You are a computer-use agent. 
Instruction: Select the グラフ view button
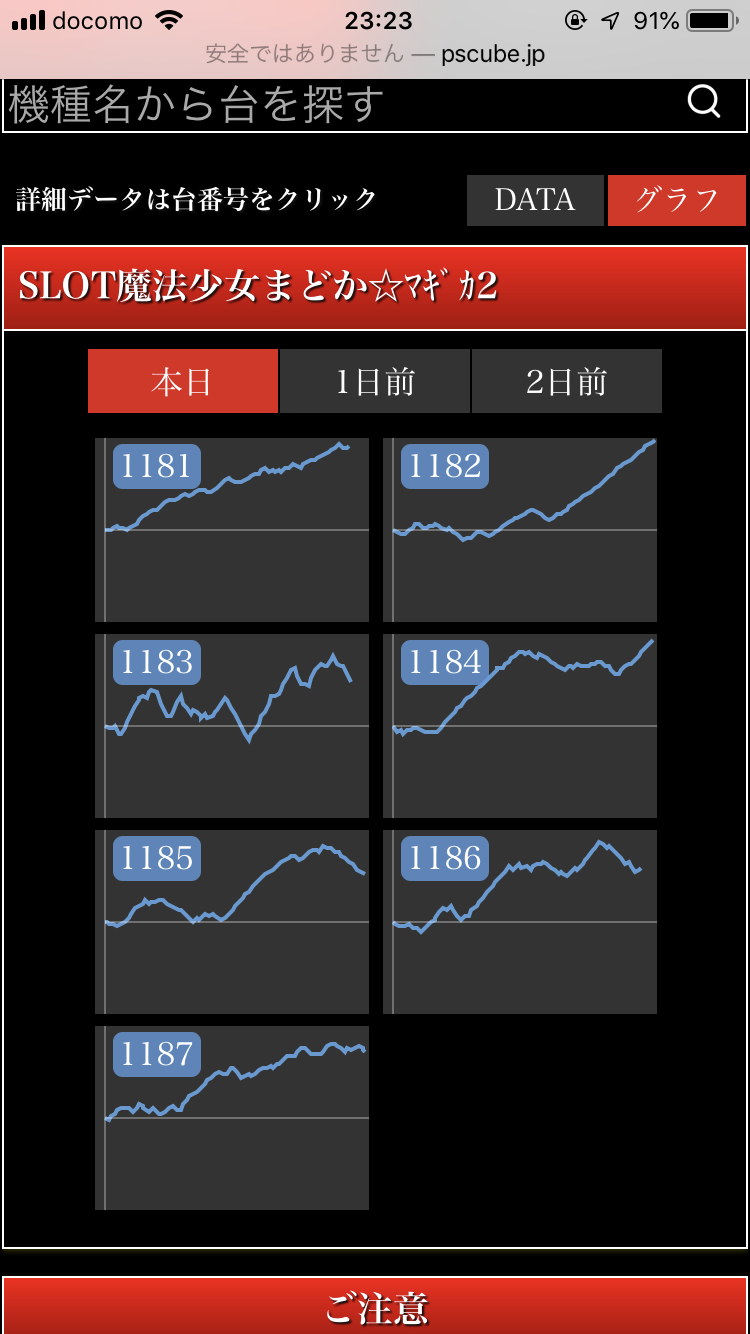pos(677,200)
